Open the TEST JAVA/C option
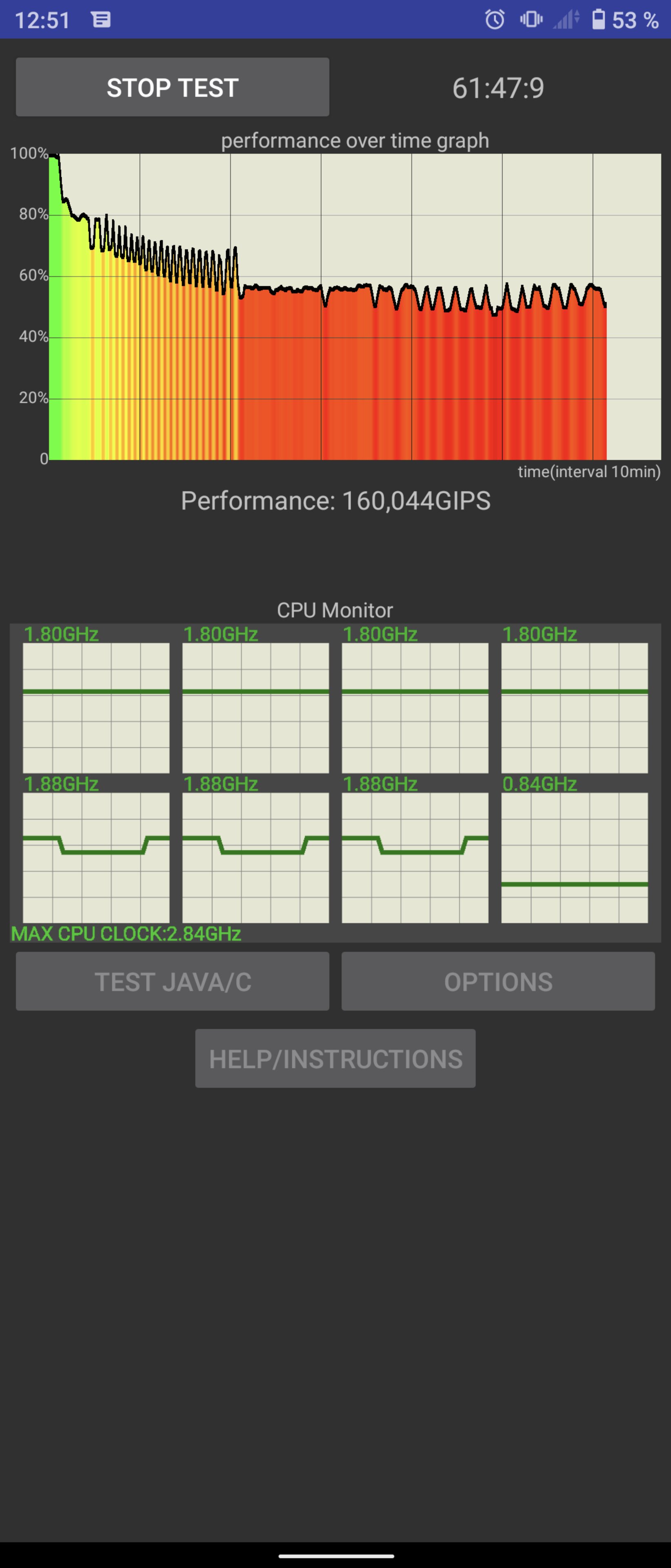 [172, 981]
